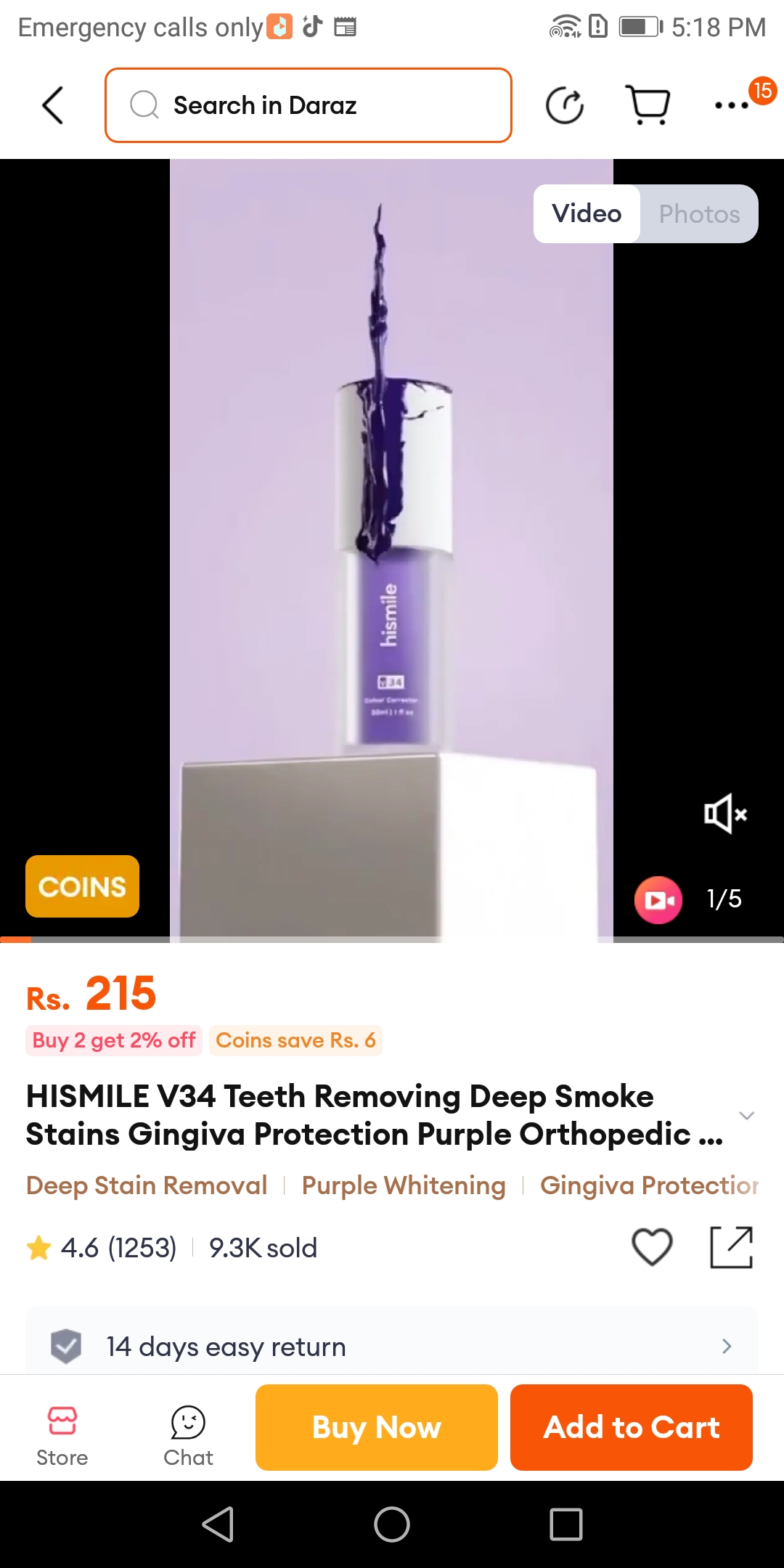Add product to wishlist with heart icon
Screen dimensions: 784x1568
click(x=652, y=1247)
